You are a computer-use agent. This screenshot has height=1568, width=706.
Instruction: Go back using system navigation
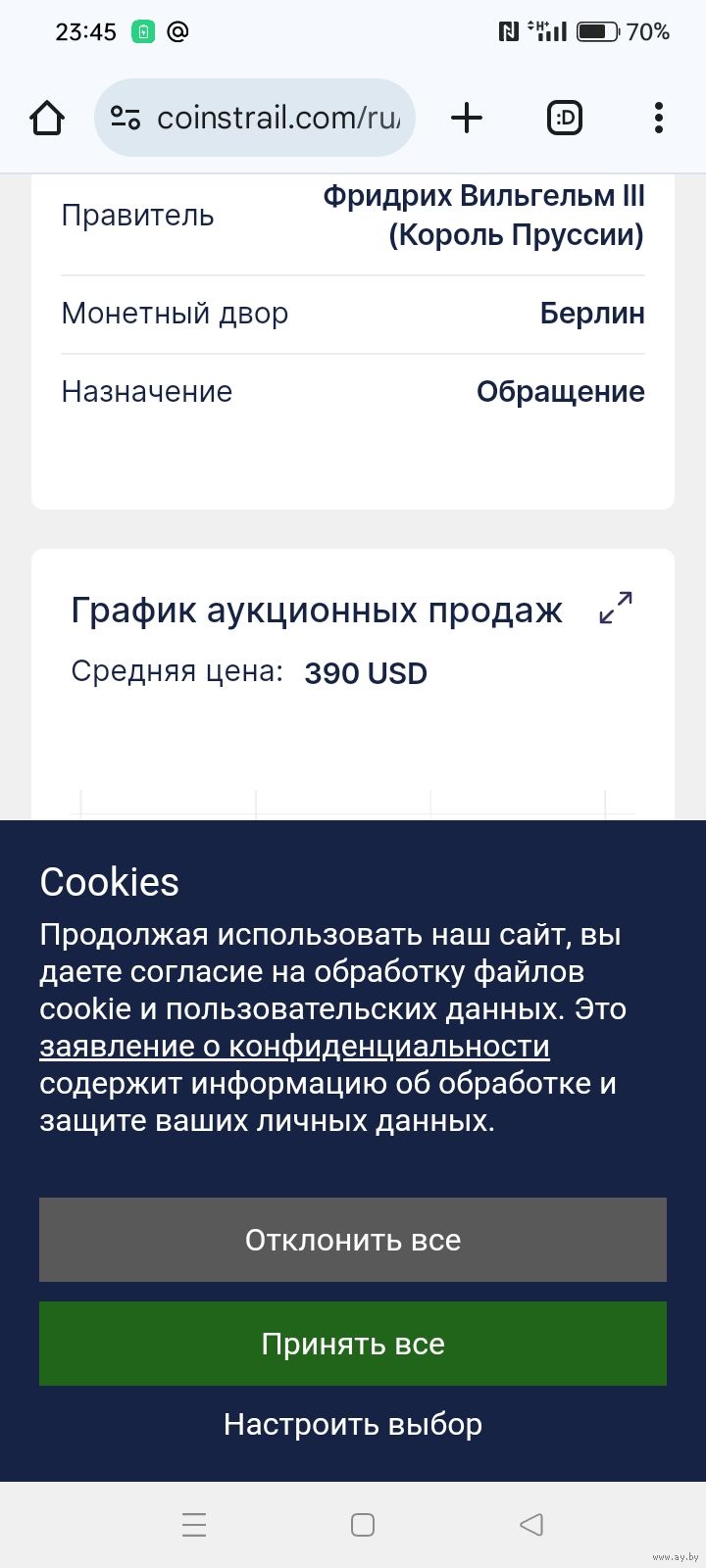tap(530, 1525)
